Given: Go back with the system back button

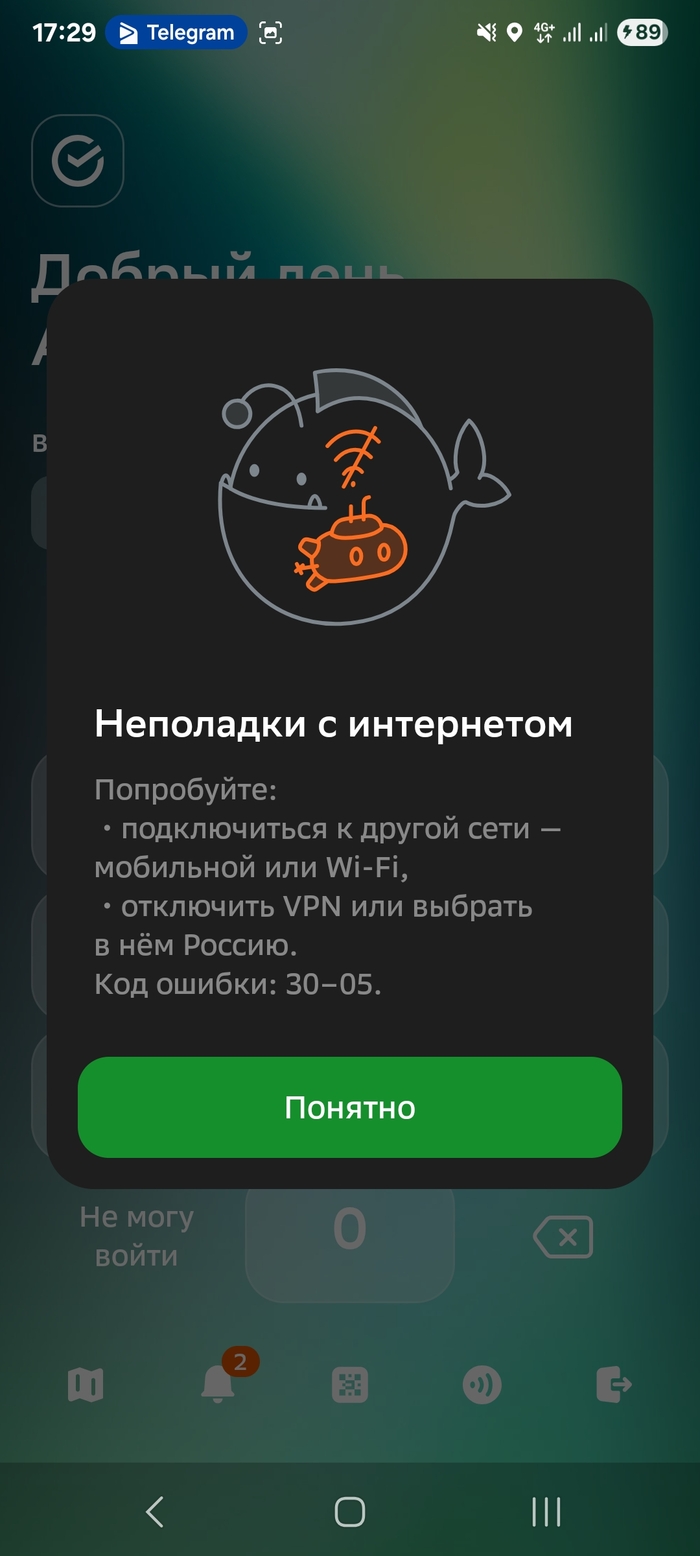Looking at the screenshot, I should click(x=154, y=1511).
